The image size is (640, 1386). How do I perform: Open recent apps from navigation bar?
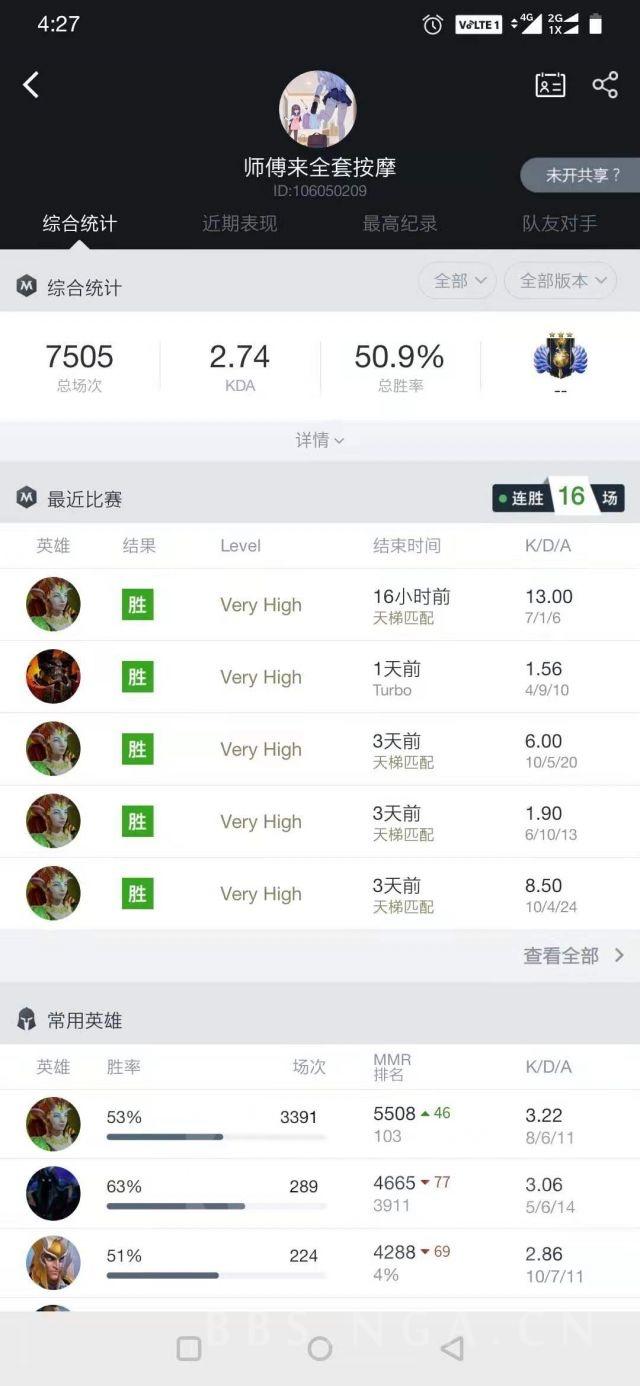point(189,1348)
